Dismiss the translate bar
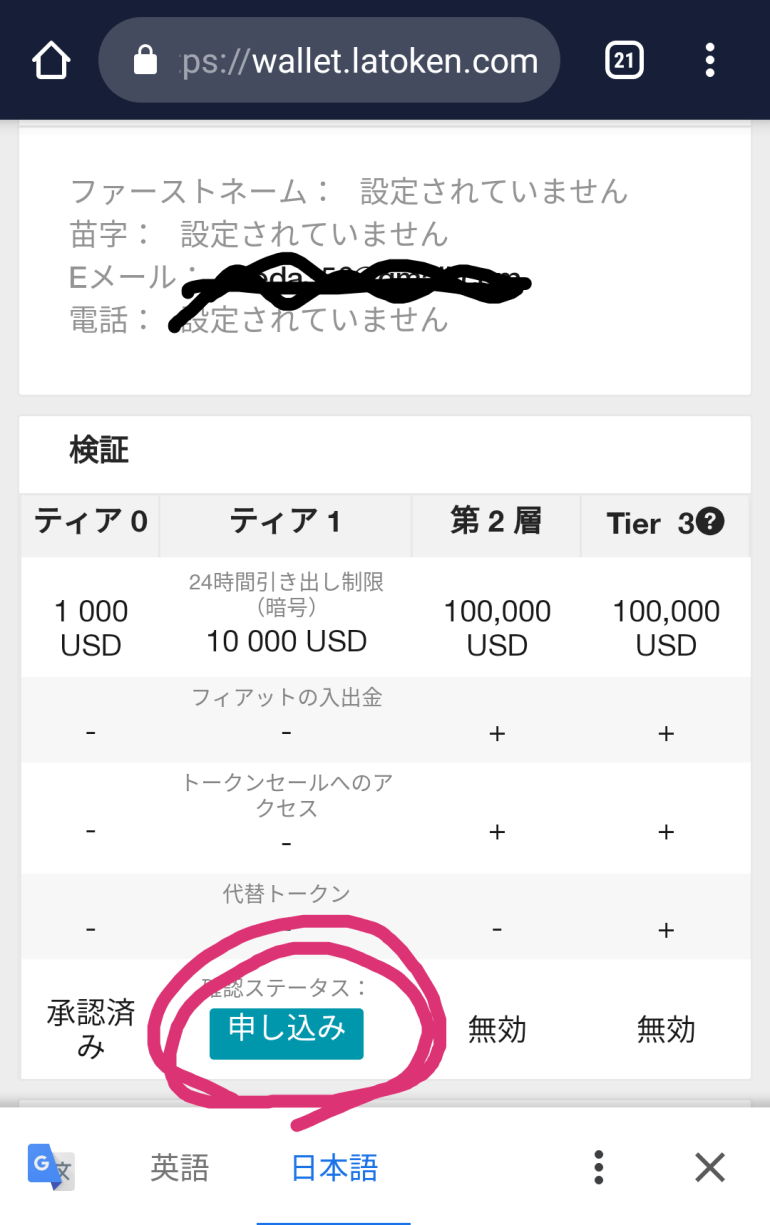Viewport: 770px width, 1225px height. click(710, 1167)
